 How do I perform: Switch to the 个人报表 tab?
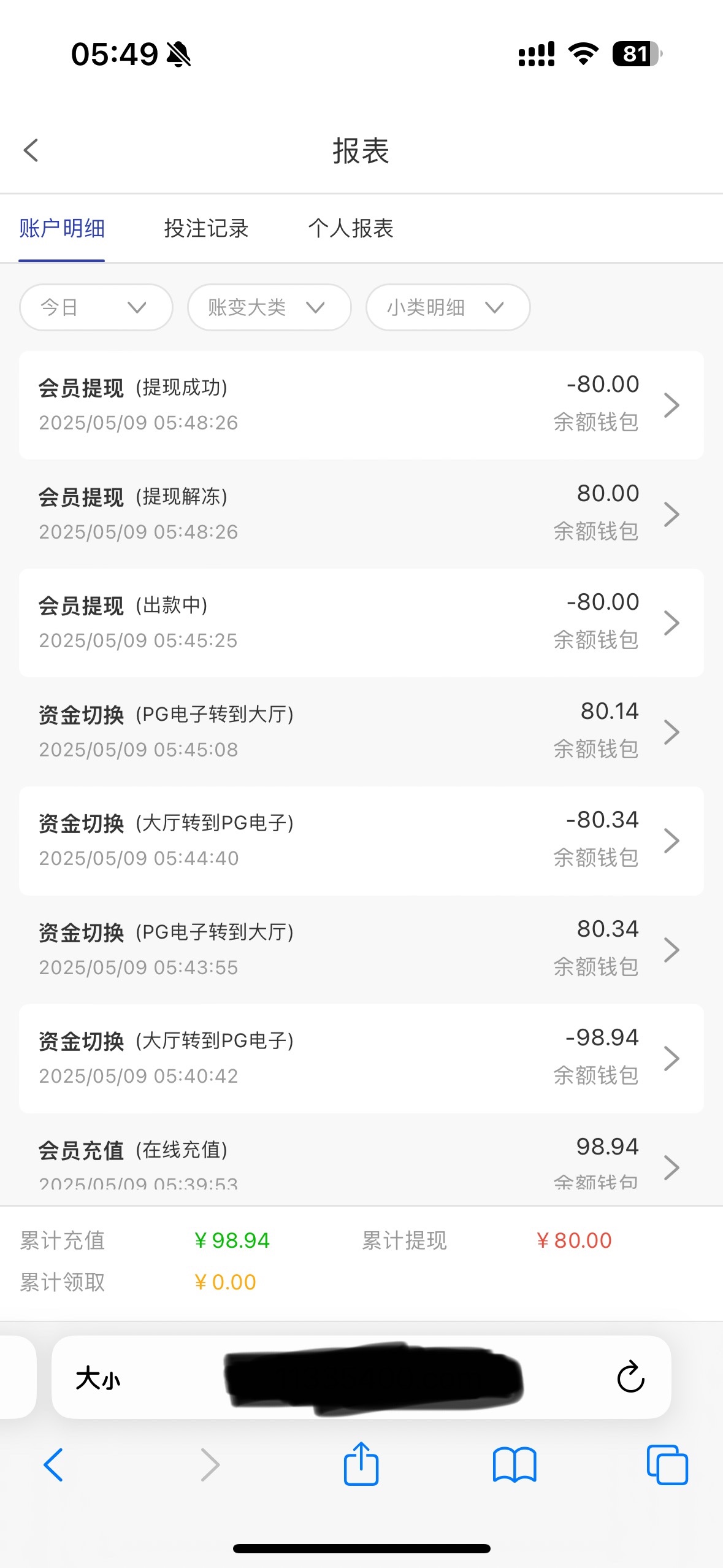pyautogui.click(x=351, y=228)
